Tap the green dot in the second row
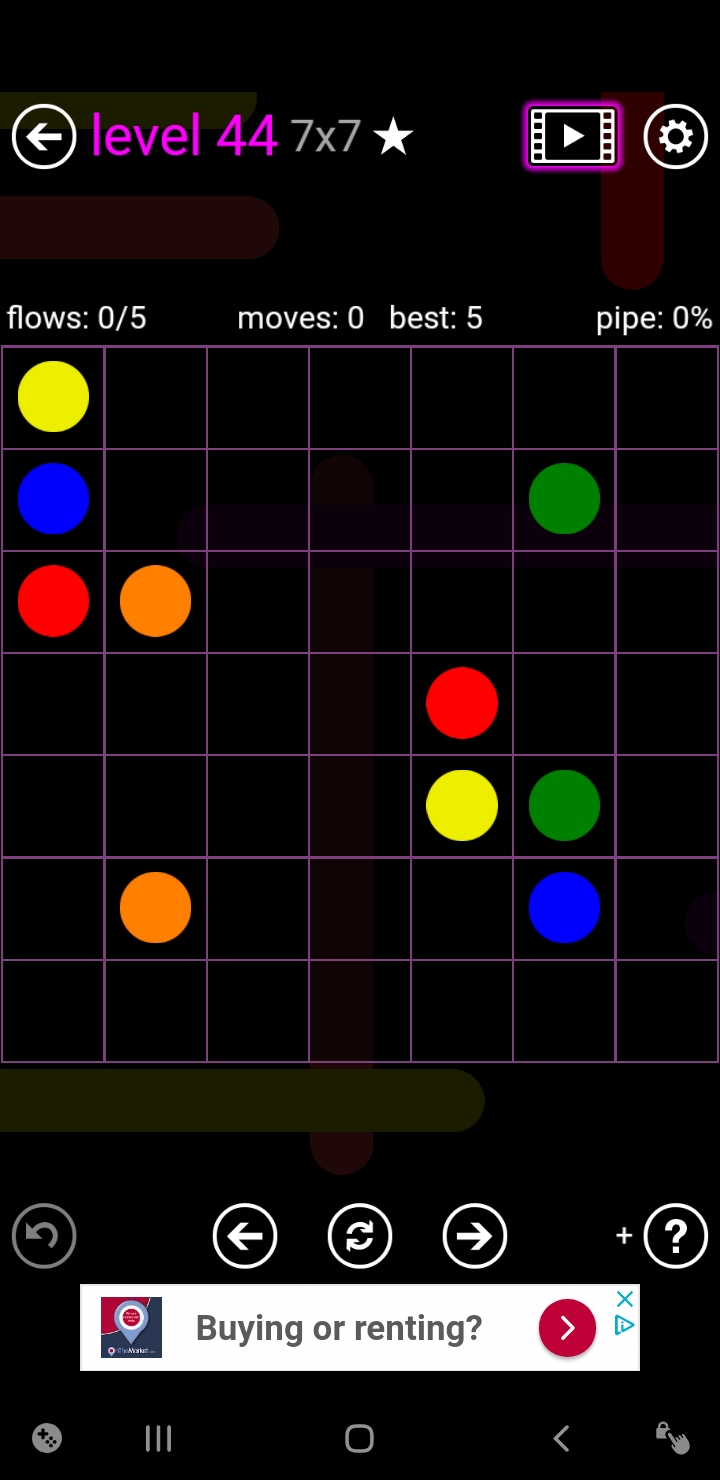720x1480 pixels. (564, 498)
